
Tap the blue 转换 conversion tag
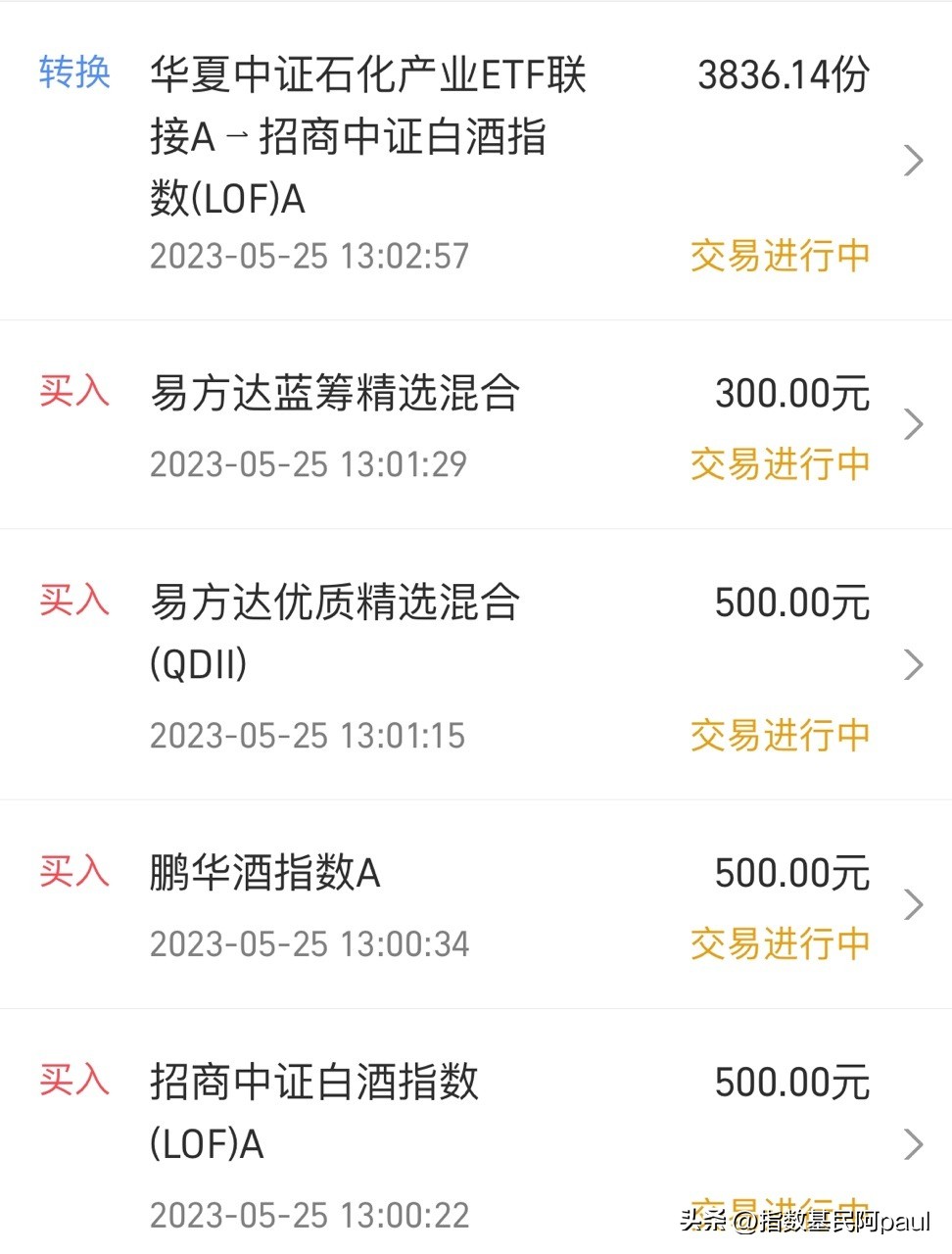73,73
